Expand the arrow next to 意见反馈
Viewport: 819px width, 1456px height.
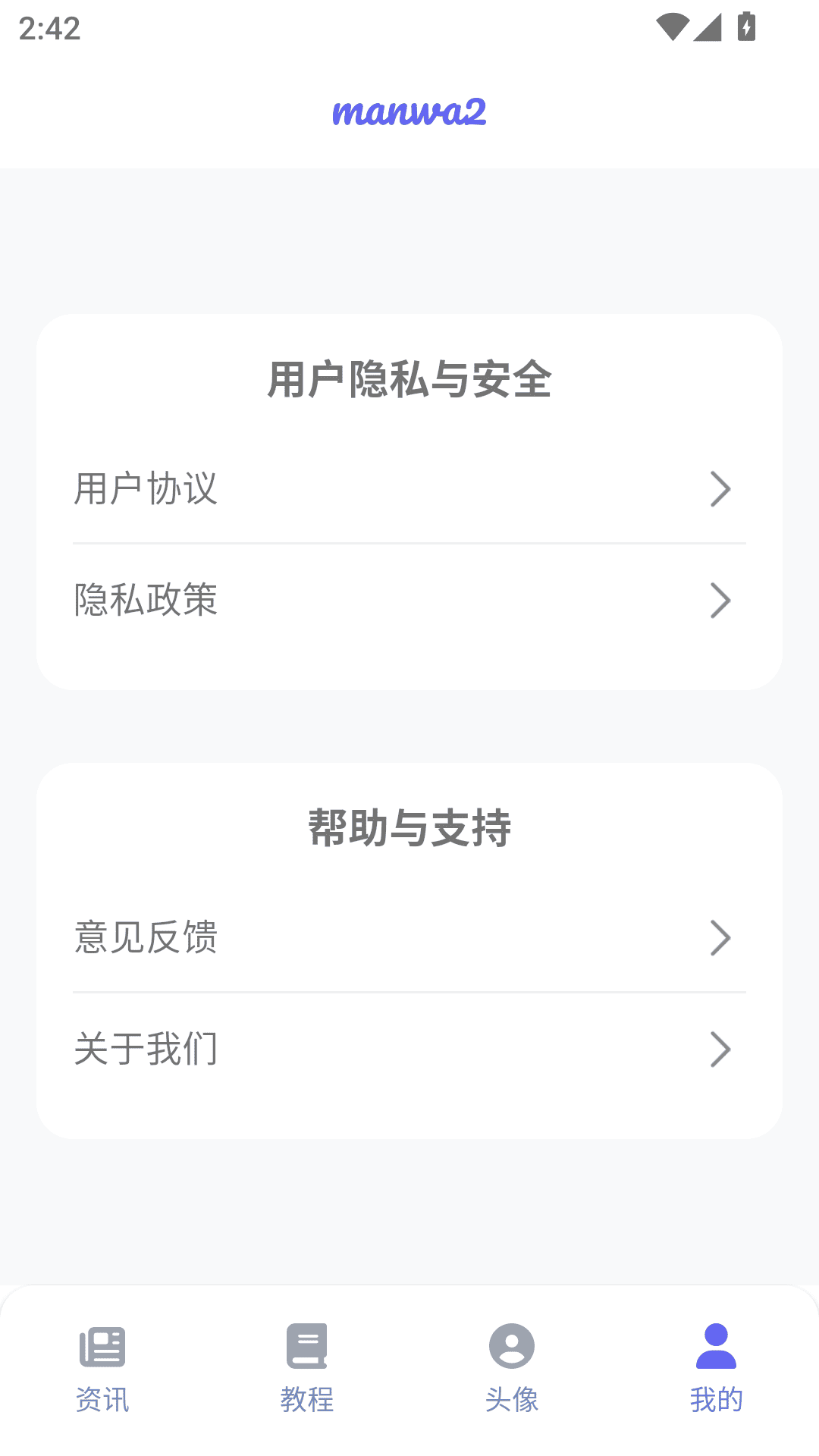point(721,938)
